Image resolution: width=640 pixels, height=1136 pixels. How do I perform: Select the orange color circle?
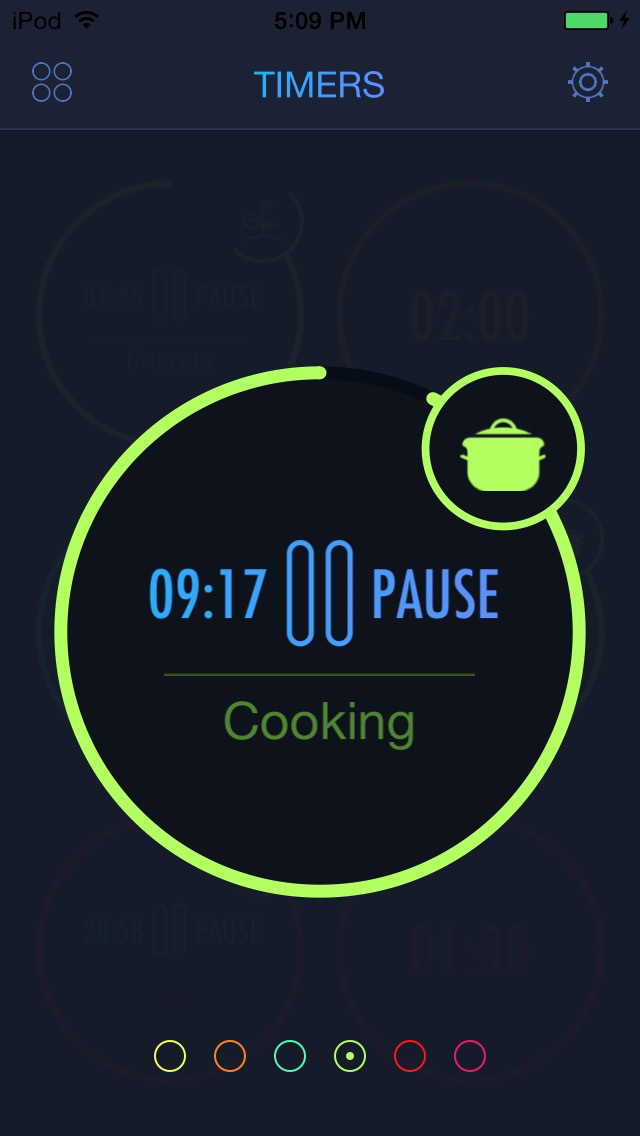point(230,1055)
